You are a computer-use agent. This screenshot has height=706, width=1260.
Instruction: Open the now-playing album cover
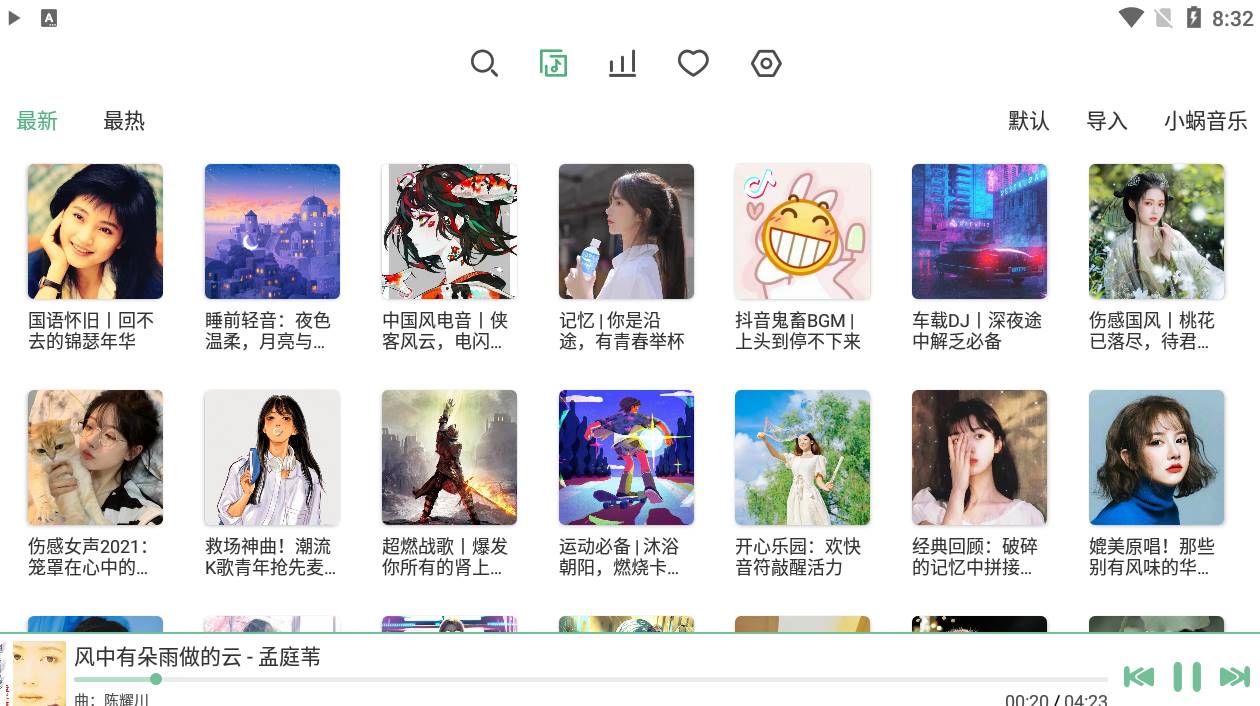(38, 674)
